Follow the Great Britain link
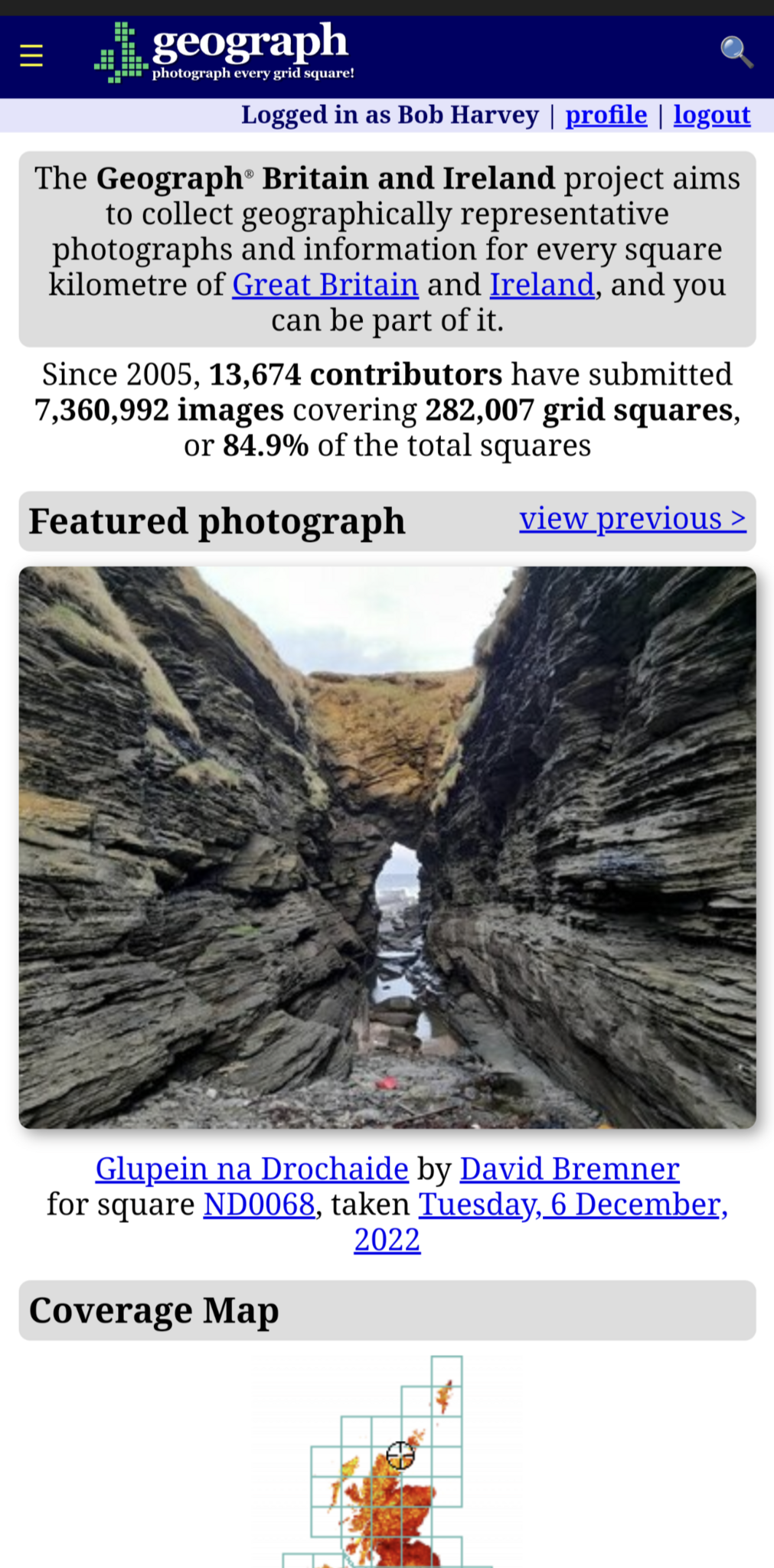The height and width of the screenshot is (1568, 774). pos(325,285)
